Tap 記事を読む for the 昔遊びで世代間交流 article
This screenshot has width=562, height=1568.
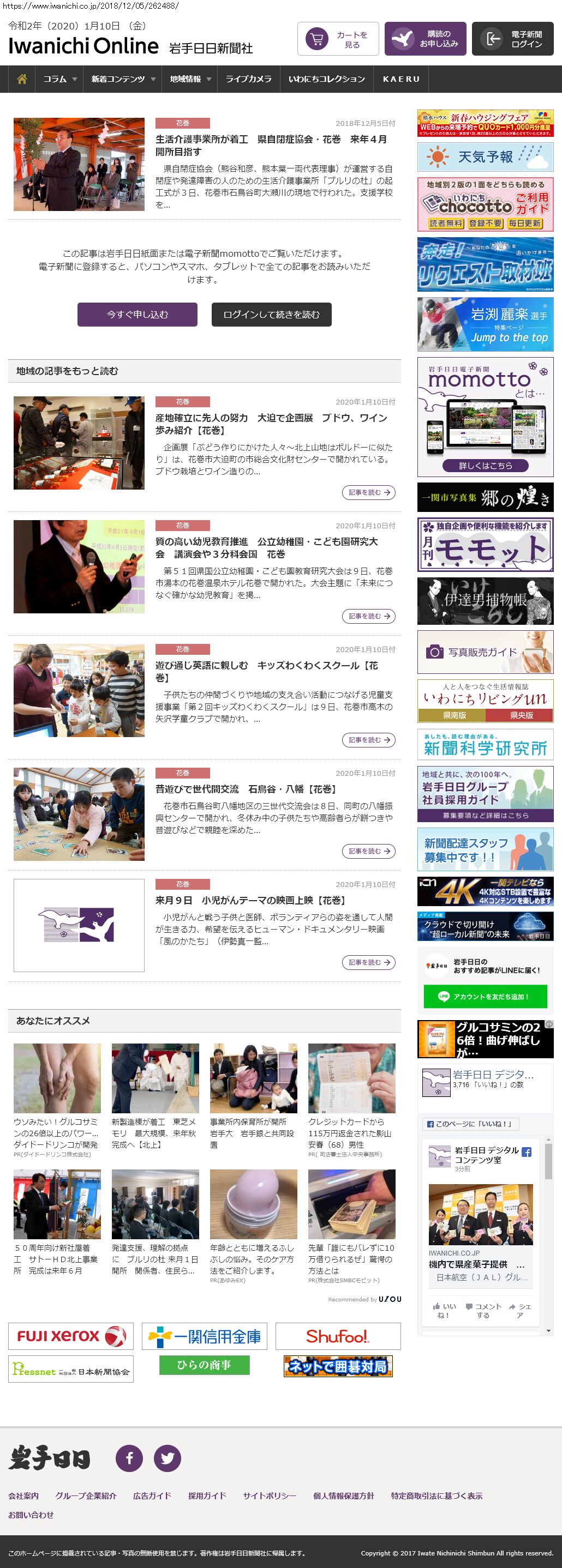pos(368,851)
